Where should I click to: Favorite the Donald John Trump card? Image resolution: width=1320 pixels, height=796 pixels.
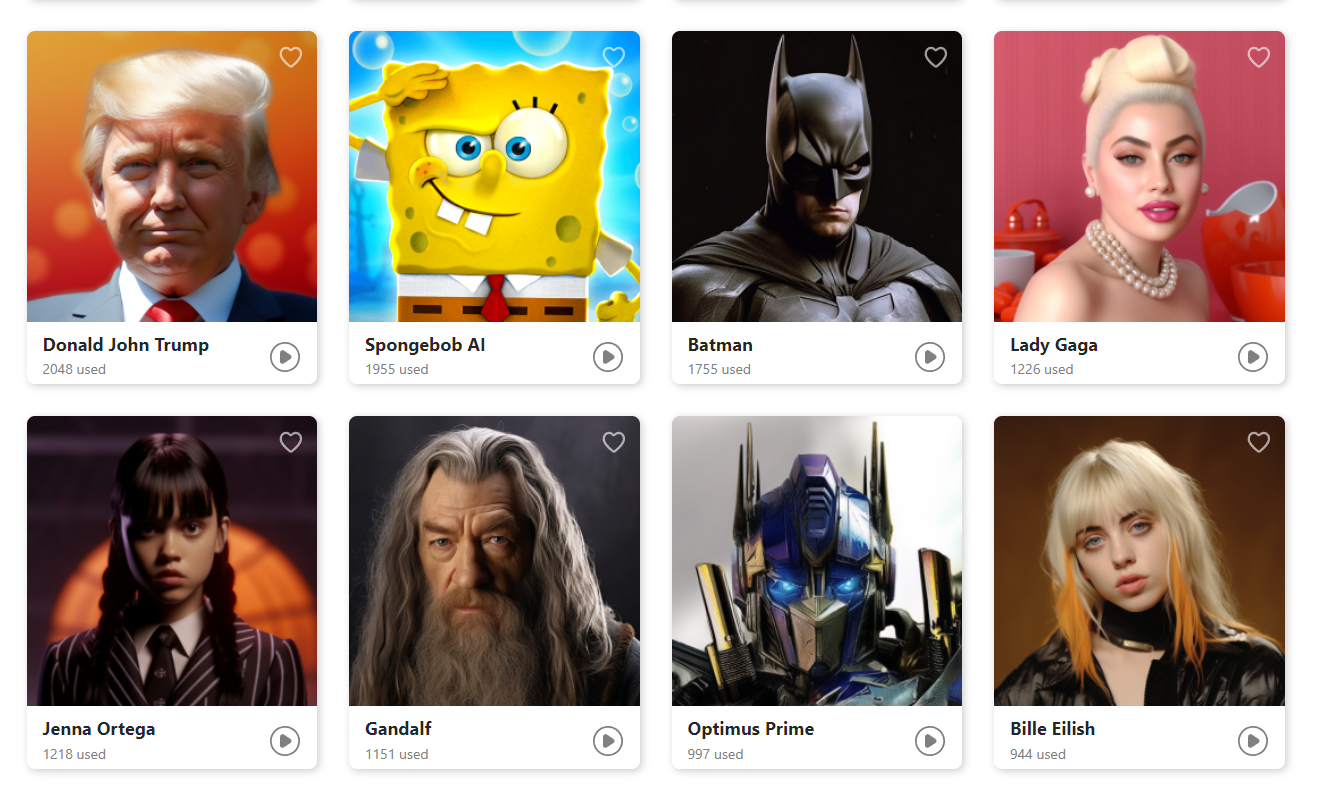coord(291,57)
